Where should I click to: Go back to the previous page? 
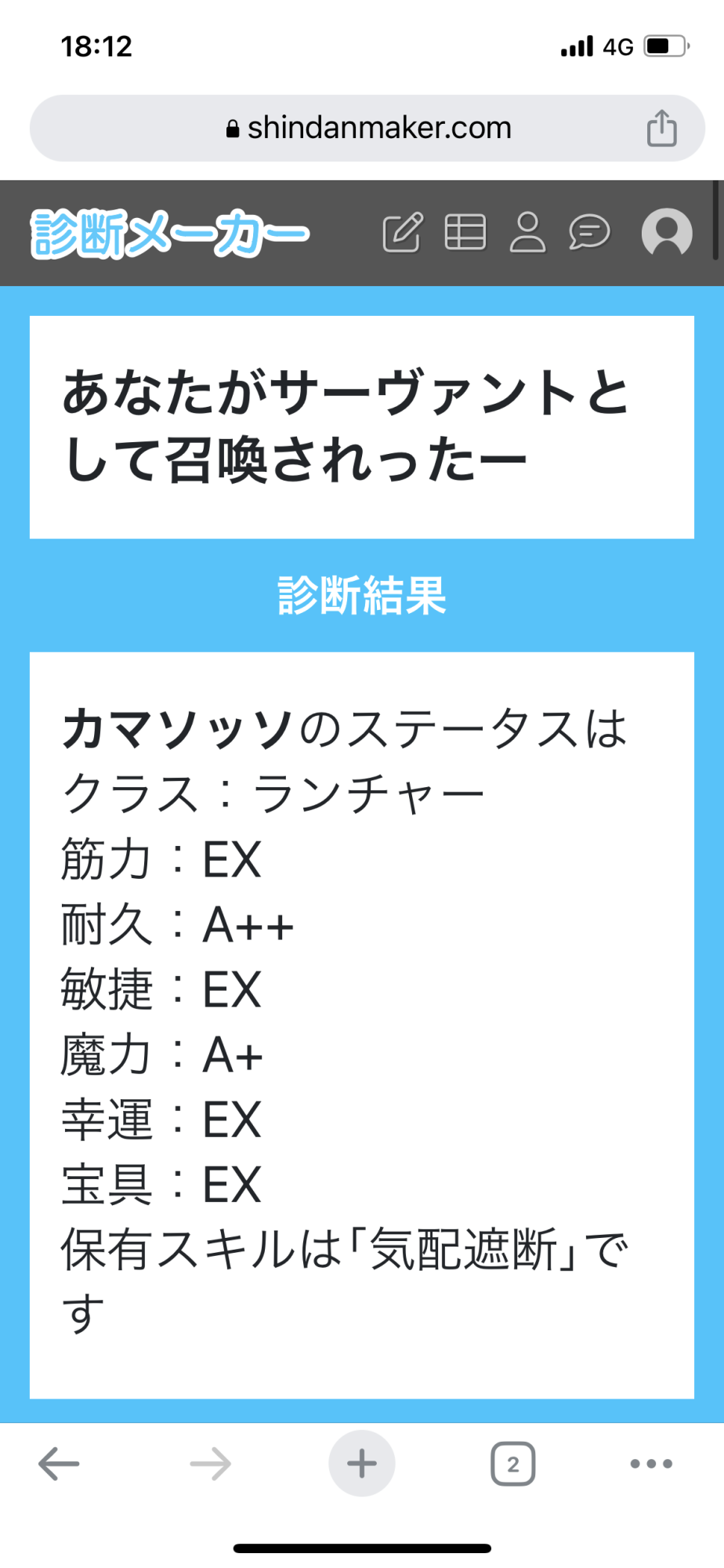[x=60, y=1463]
